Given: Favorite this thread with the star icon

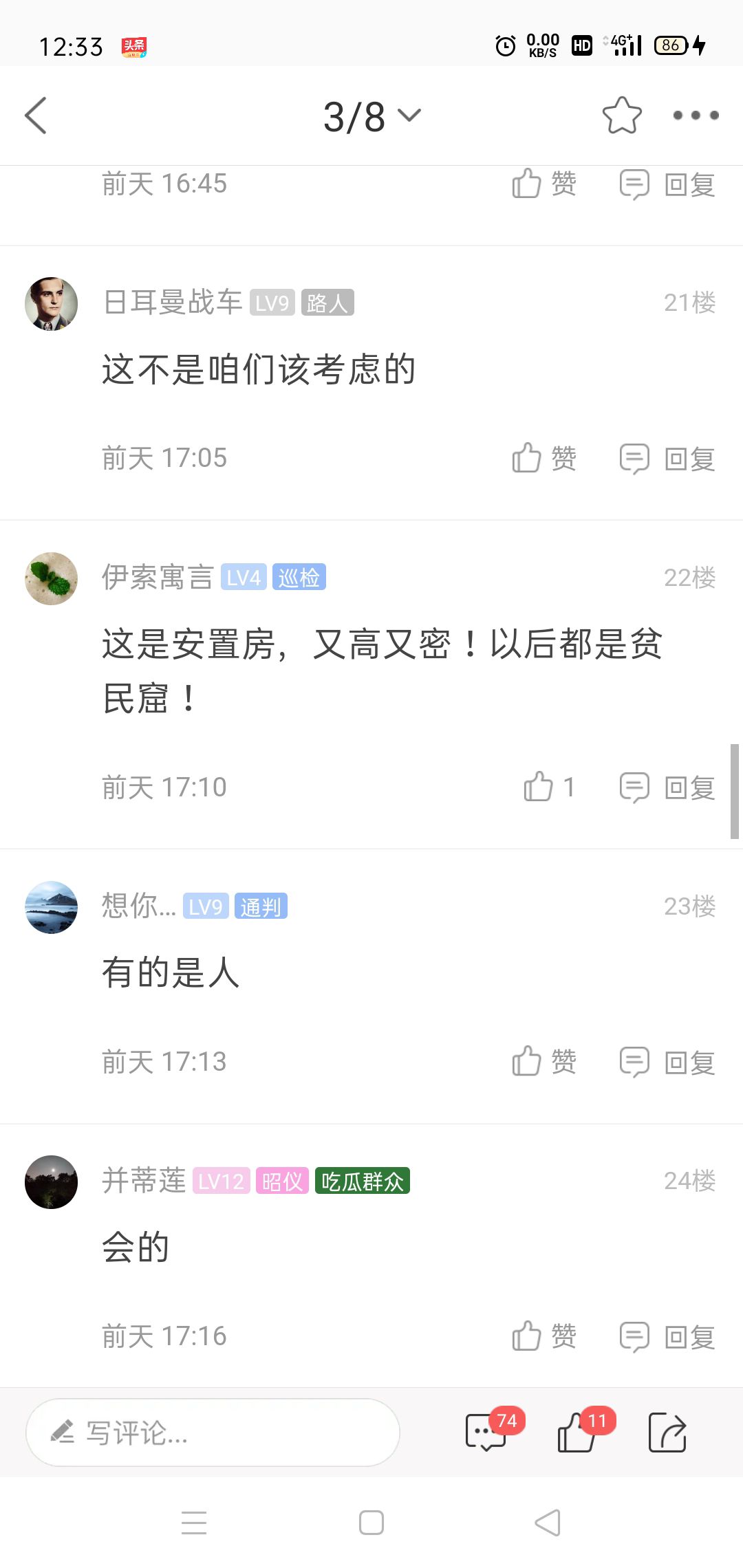Looking at the screenshot, I should [x=622, y=116].
